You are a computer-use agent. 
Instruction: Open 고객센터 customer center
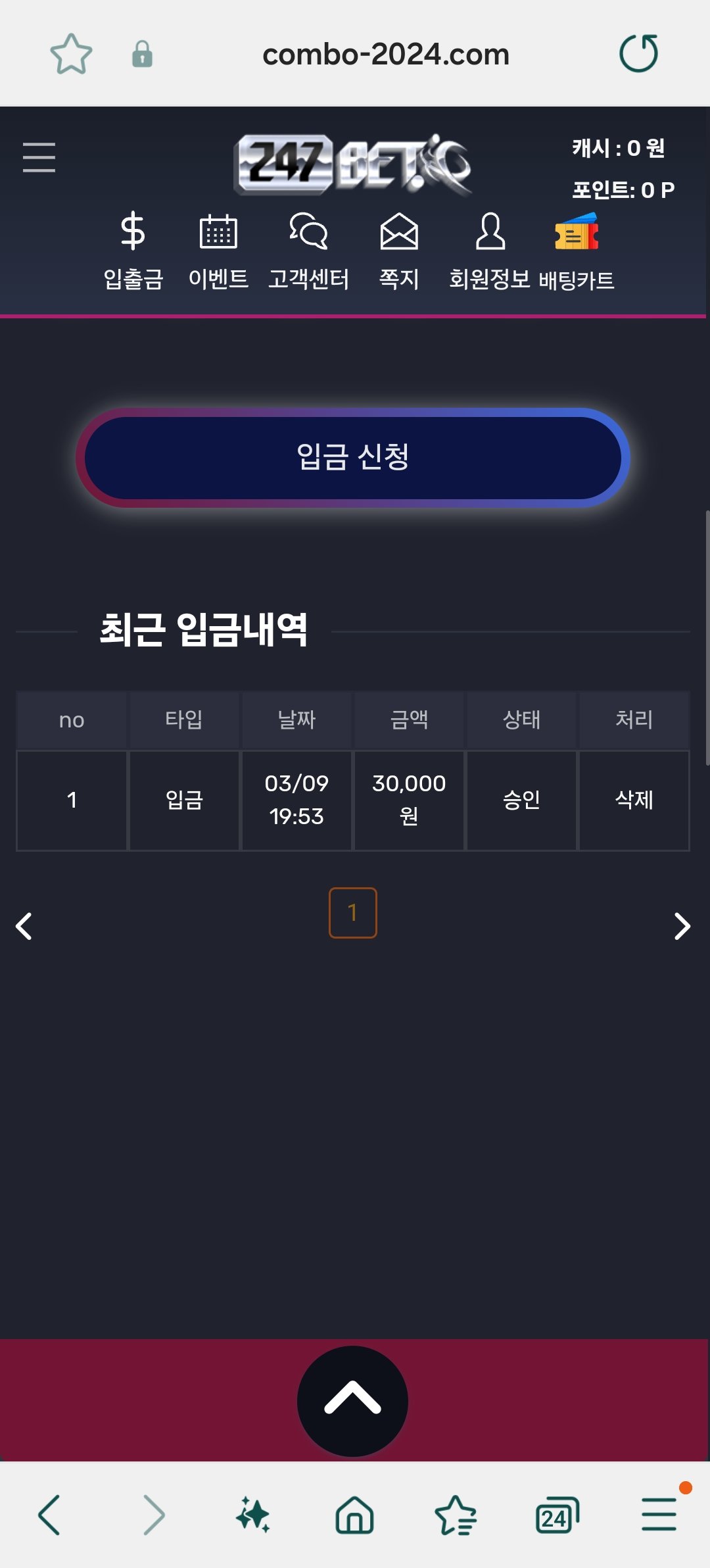(308, 250)
